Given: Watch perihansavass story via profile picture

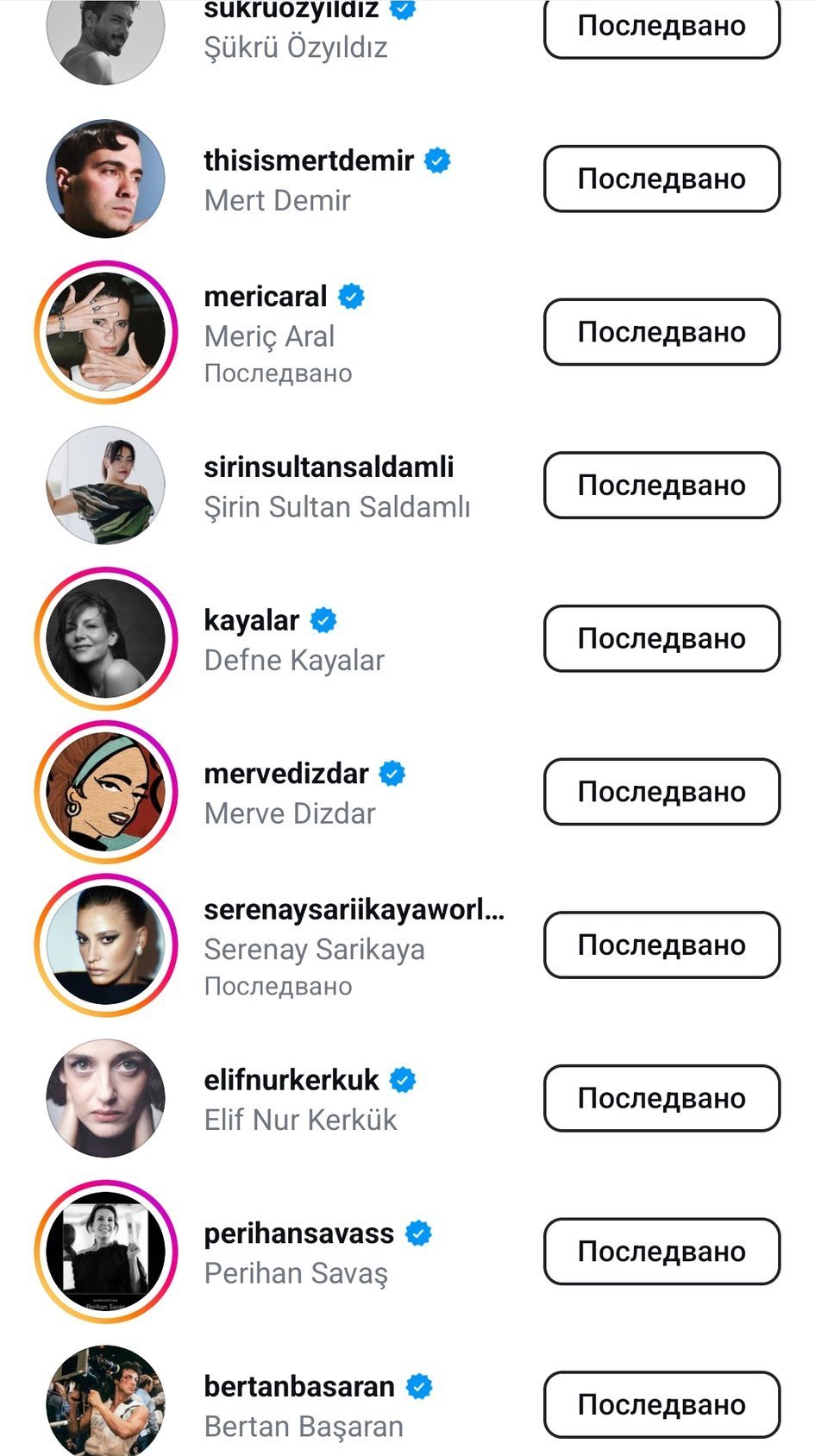Looking at the screenshot, I should [106, 1251].
